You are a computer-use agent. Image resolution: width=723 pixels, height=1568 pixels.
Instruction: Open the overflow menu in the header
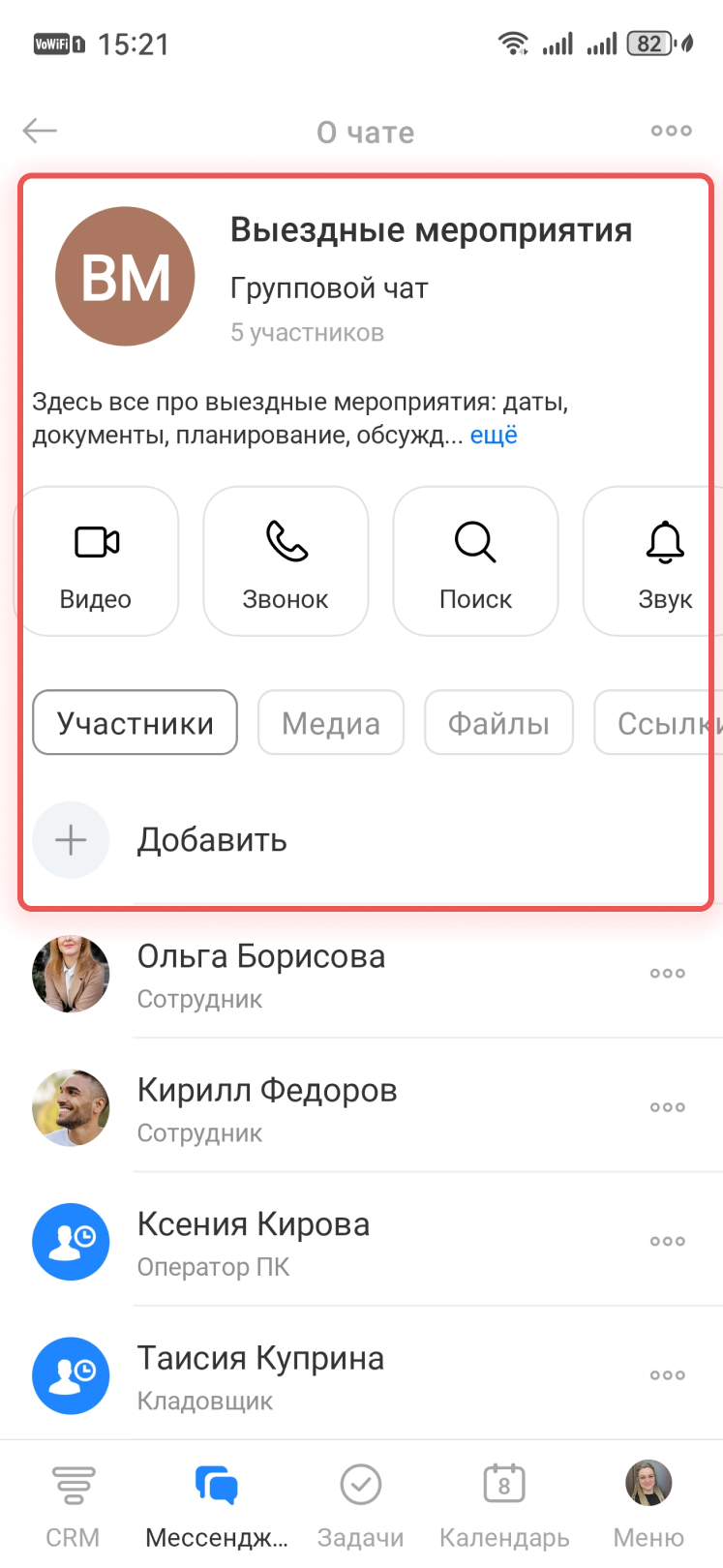[x=671, y=131]
